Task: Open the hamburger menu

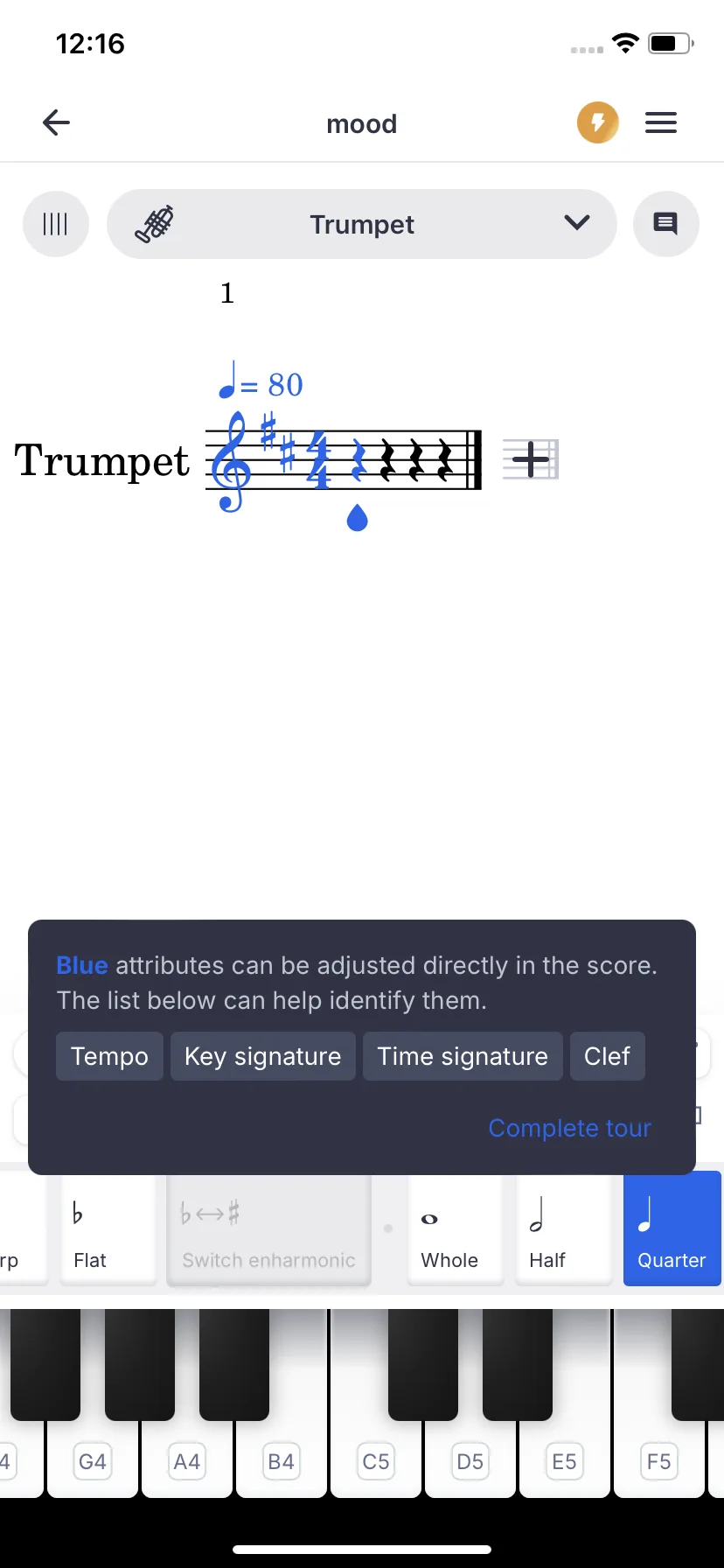Action: [661, 122]
